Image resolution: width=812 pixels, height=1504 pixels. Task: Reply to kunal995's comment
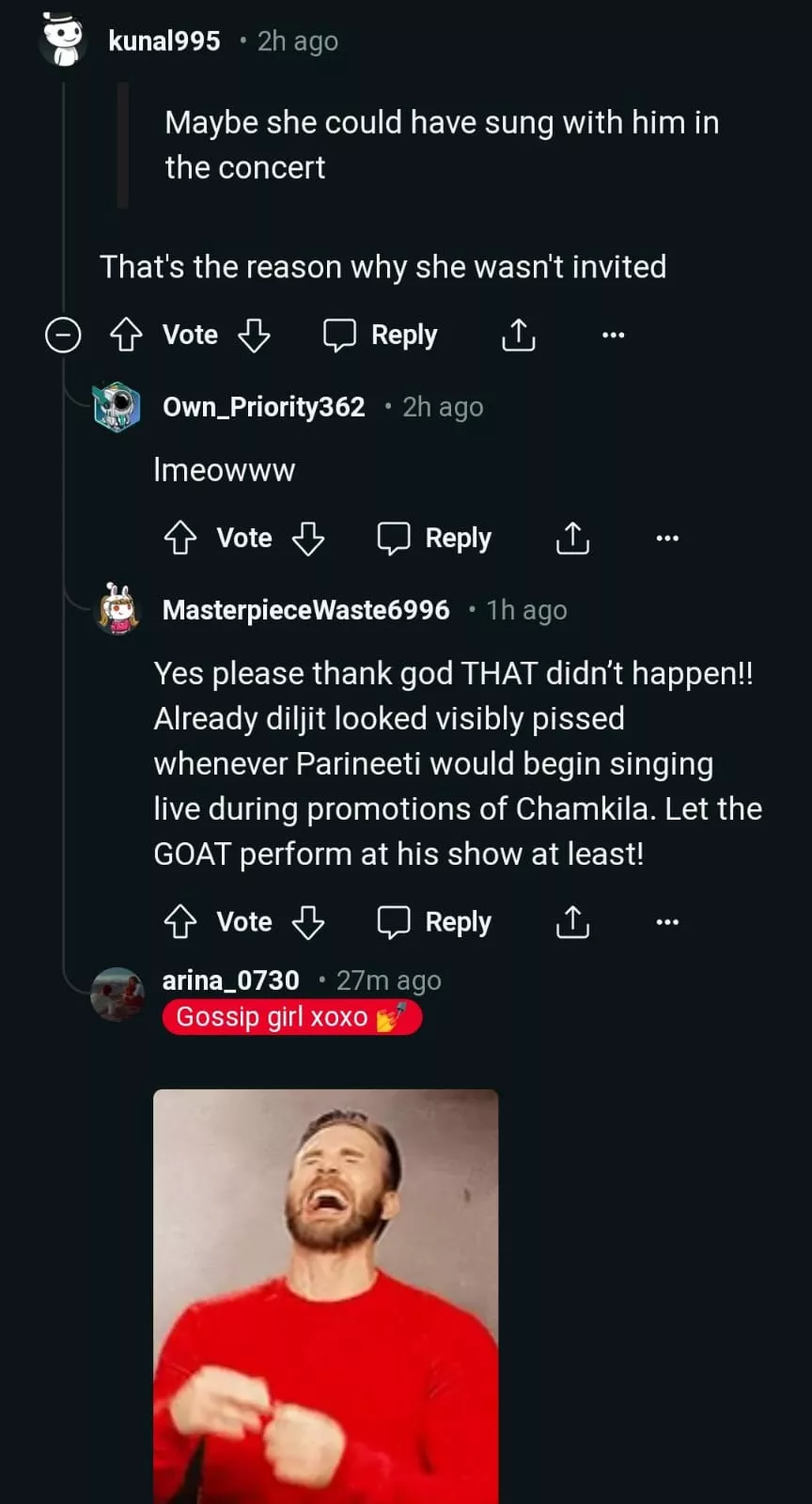(x=381, y=335)
